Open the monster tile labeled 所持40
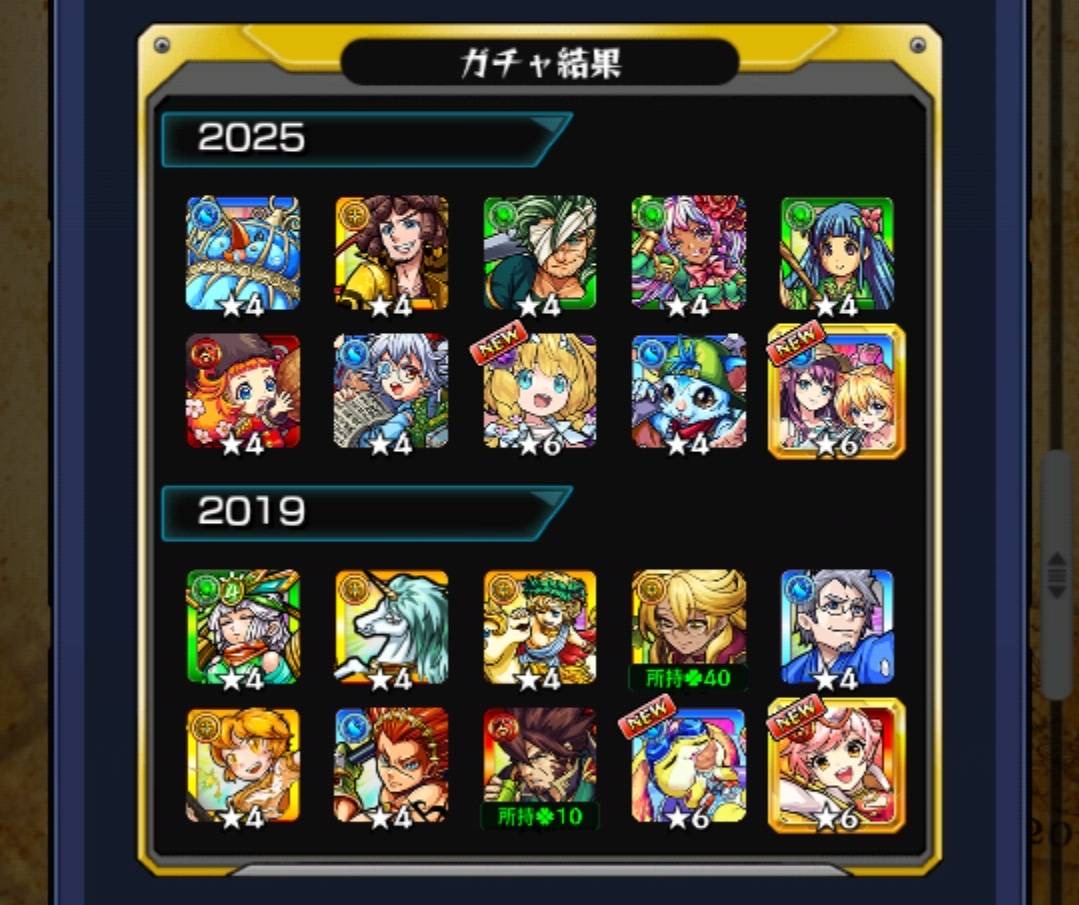This screenshot has height=905, width=1079. (x=688, y=628)
